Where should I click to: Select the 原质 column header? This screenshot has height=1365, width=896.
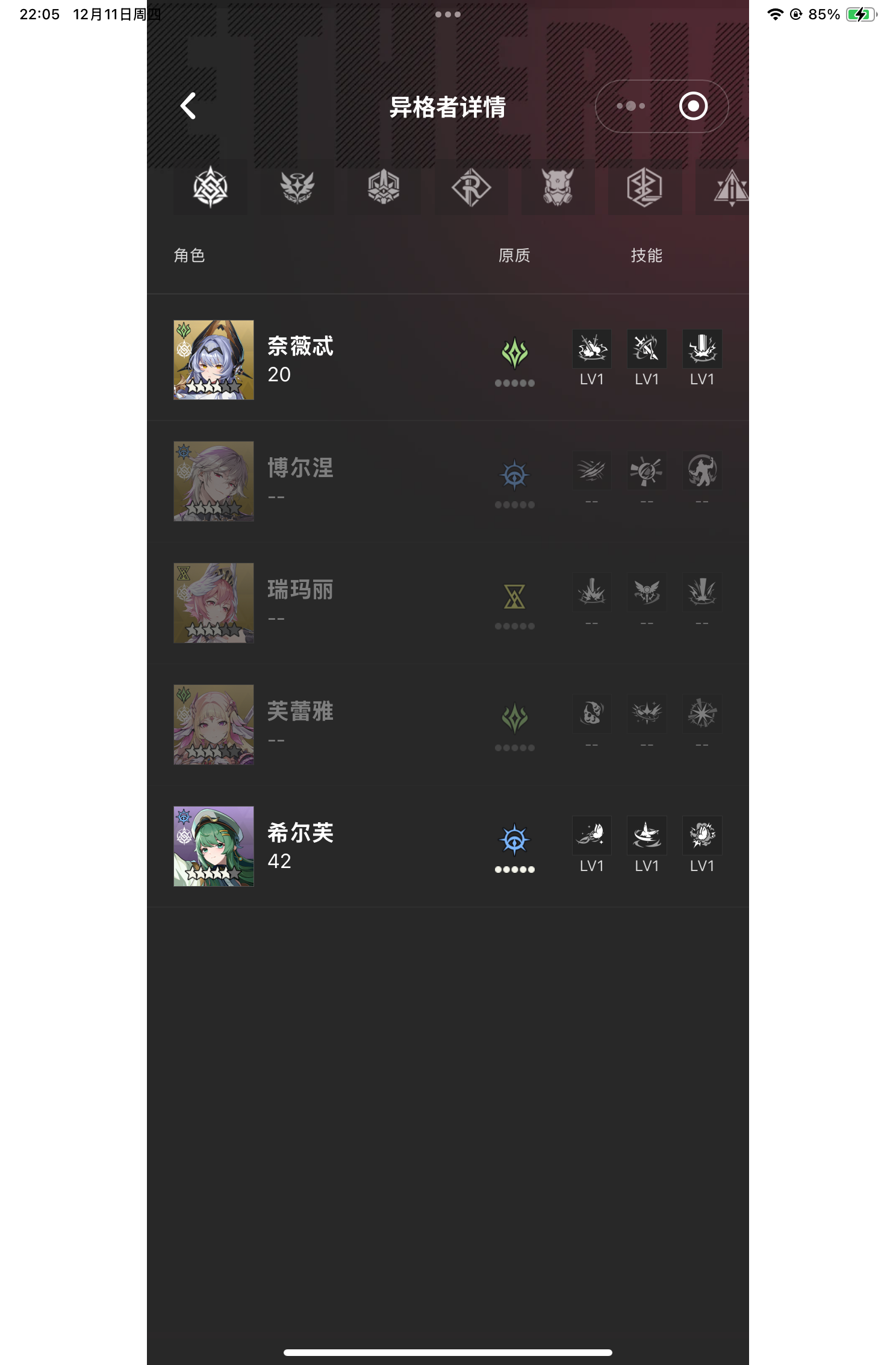click(514, 255)
